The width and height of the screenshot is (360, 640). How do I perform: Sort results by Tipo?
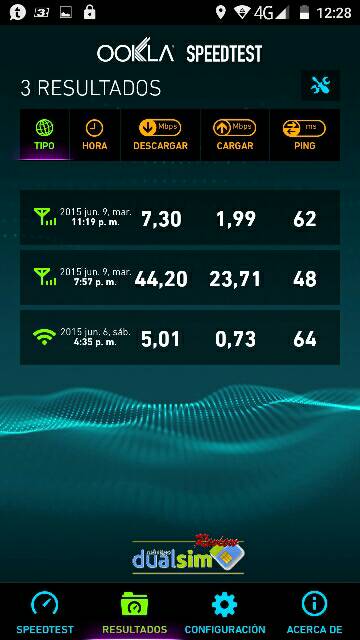point(44,135)
